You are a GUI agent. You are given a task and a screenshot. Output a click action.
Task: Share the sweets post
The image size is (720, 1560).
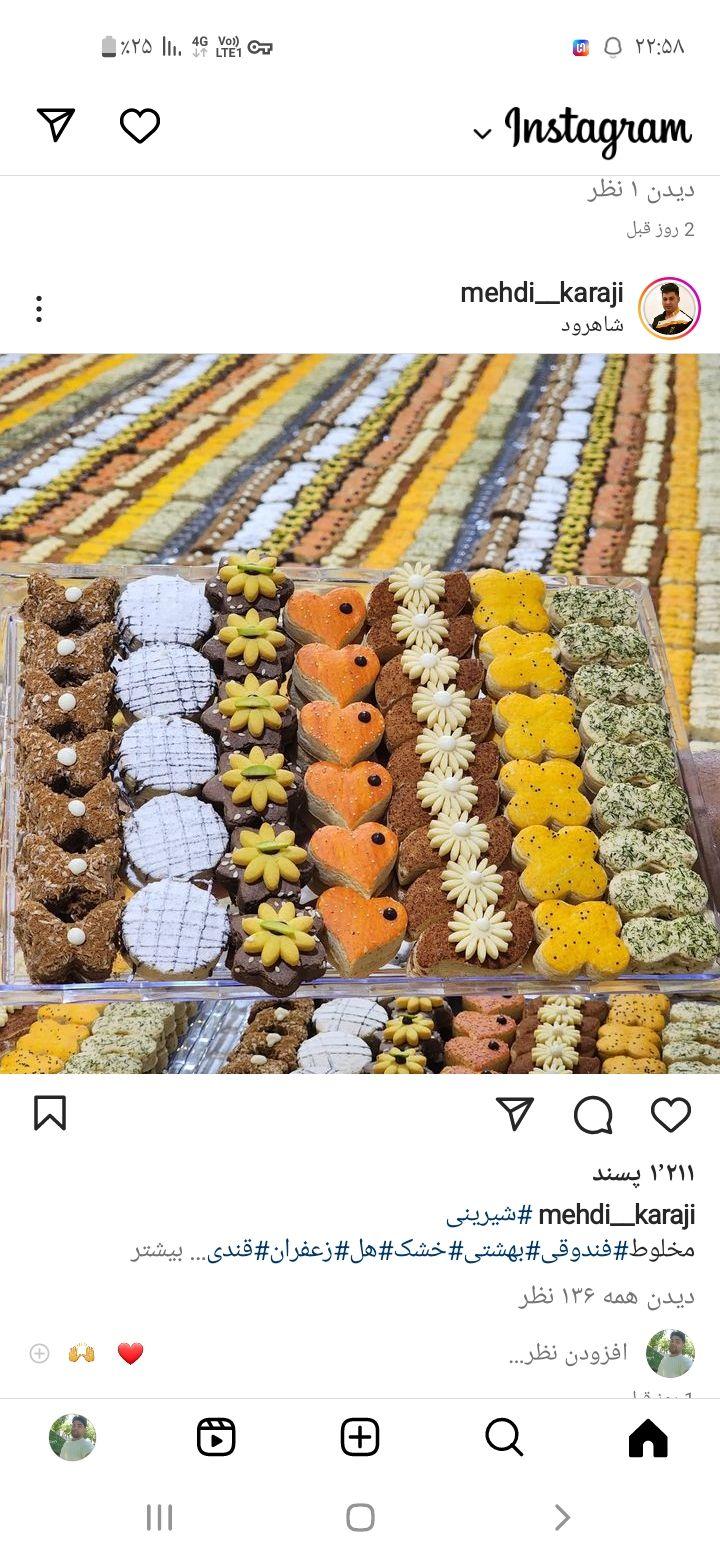pos(515,1114)
